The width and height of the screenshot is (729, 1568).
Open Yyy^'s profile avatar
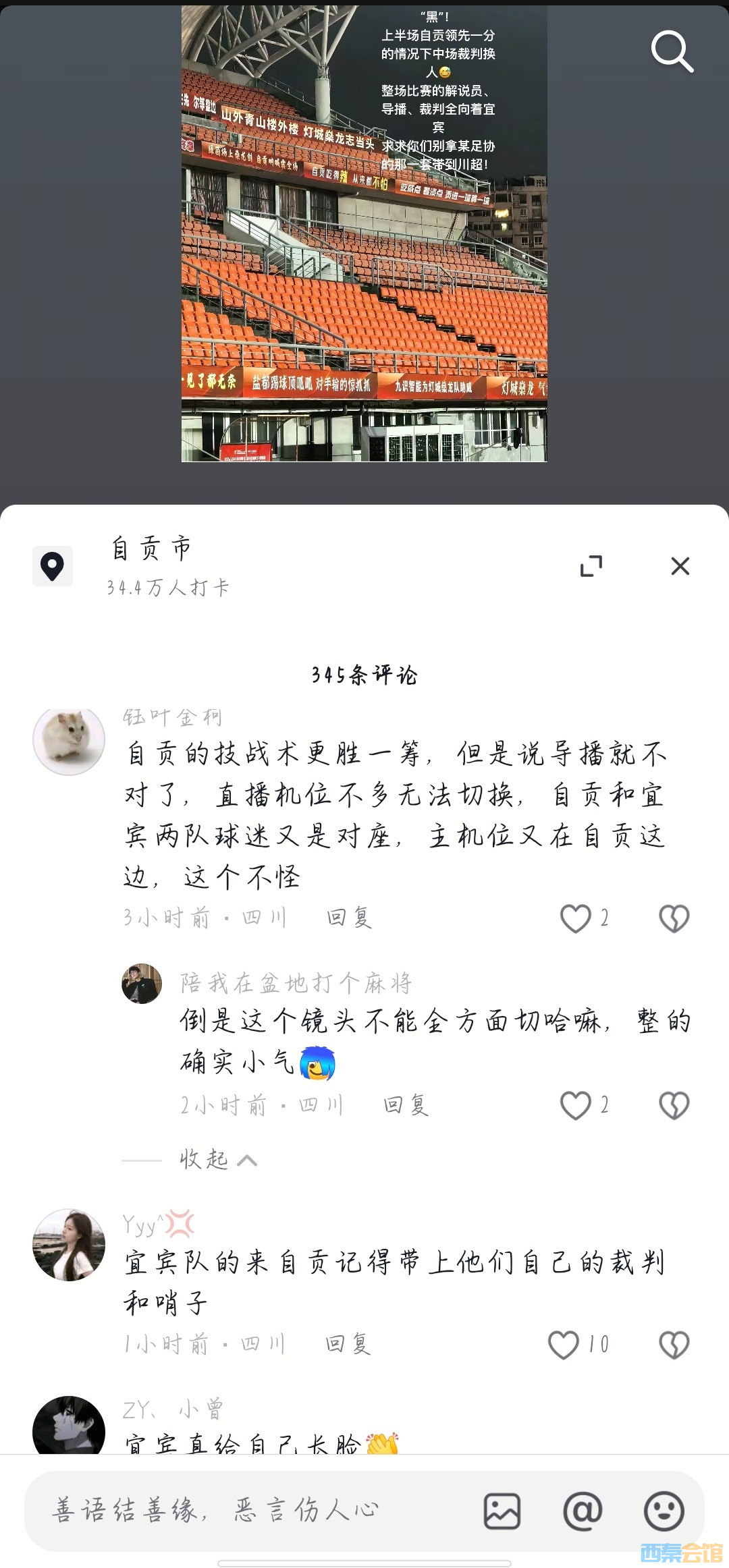tap(69, 1245)
